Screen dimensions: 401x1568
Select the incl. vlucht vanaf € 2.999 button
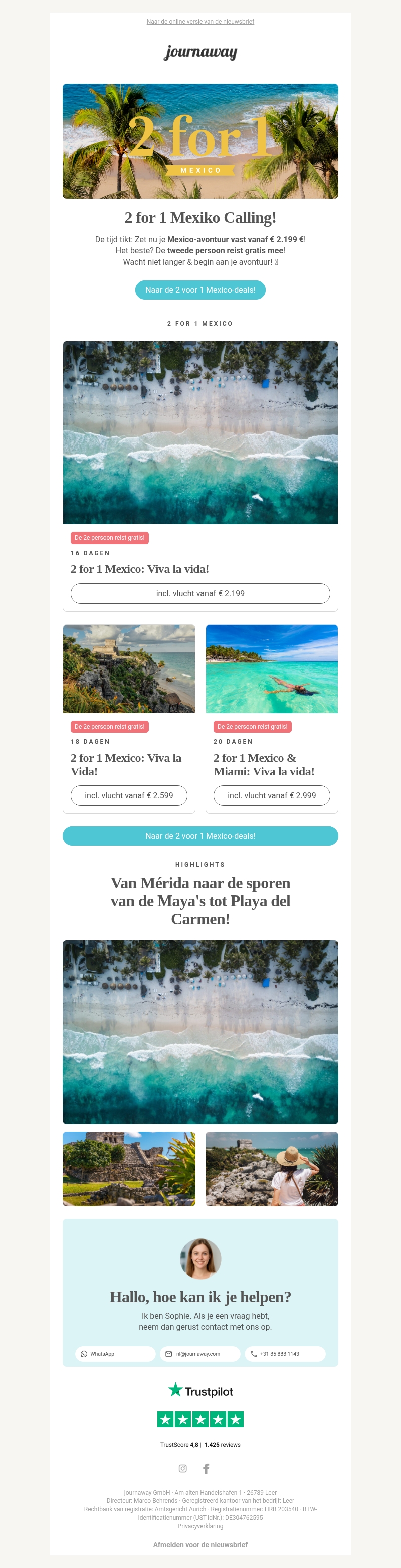[271, 796]
